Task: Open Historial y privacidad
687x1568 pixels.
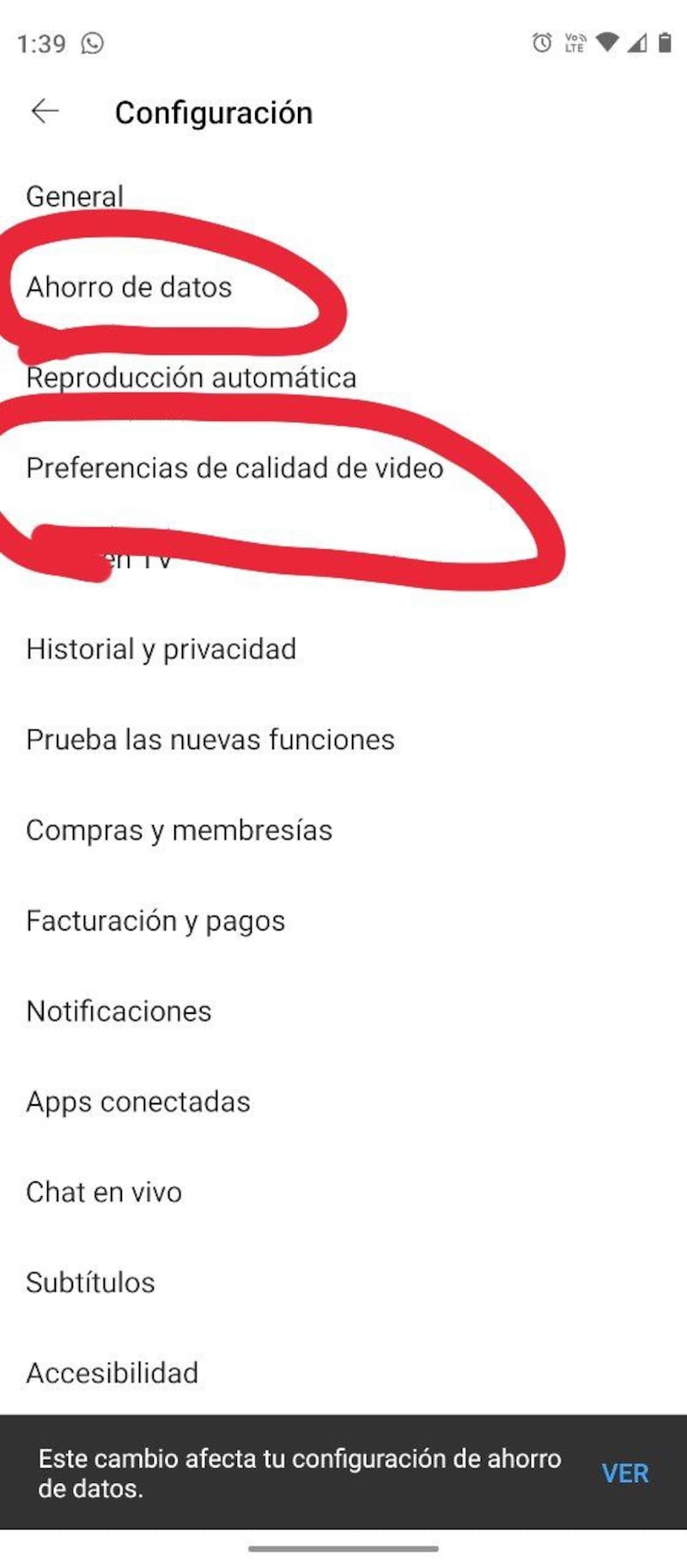Action: [x=161, y=649]
